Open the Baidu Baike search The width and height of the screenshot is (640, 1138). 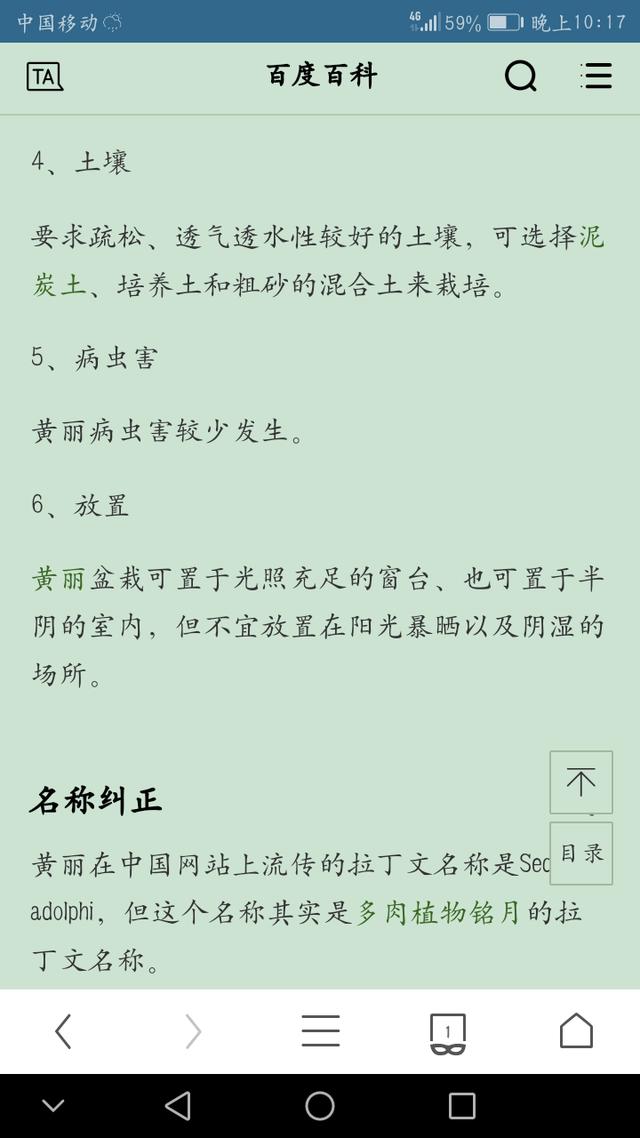[x=520, y=77]
